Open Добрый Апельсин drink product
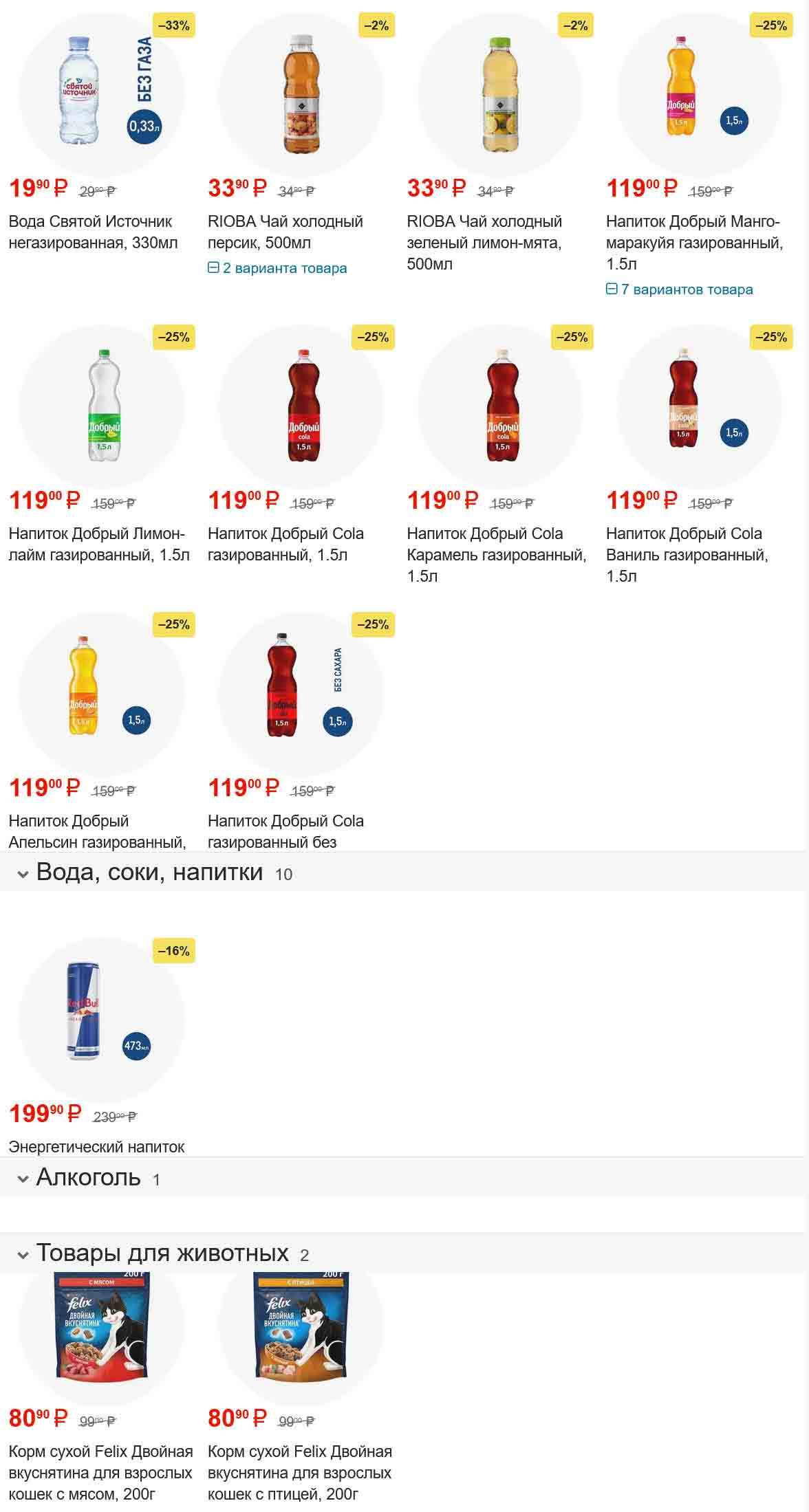The height and width of the screenshot is (1512, 809). pyautogui.click(x=97, y=831)
